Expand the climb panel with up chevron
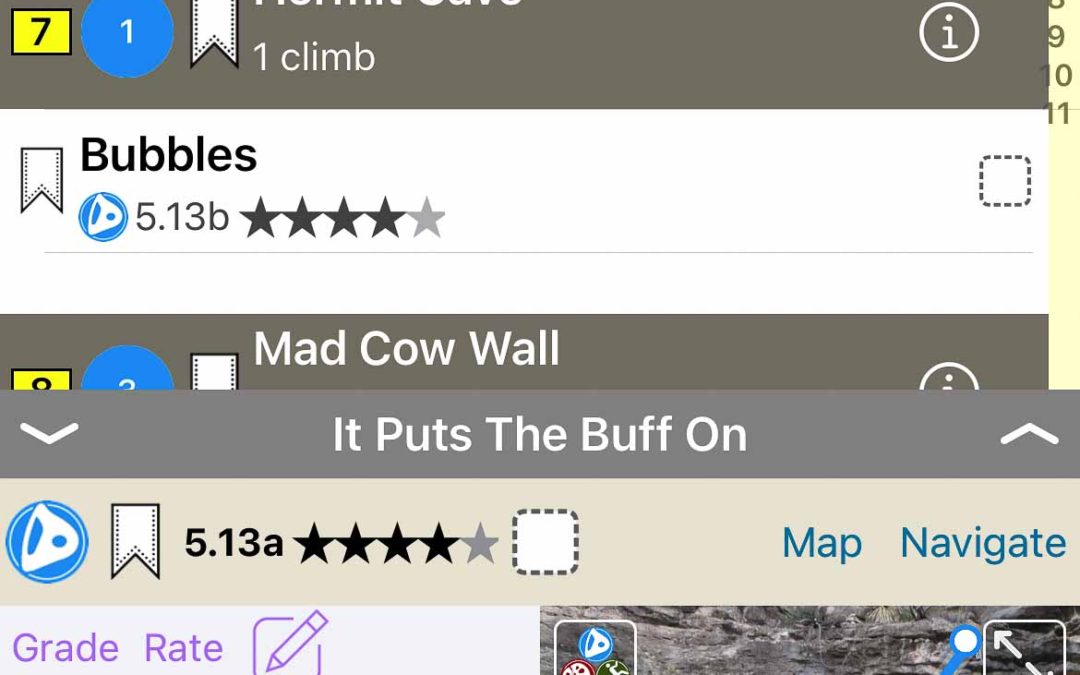Image resolution: width=1080 pixels, height=675 pixels. (1029, 434)
